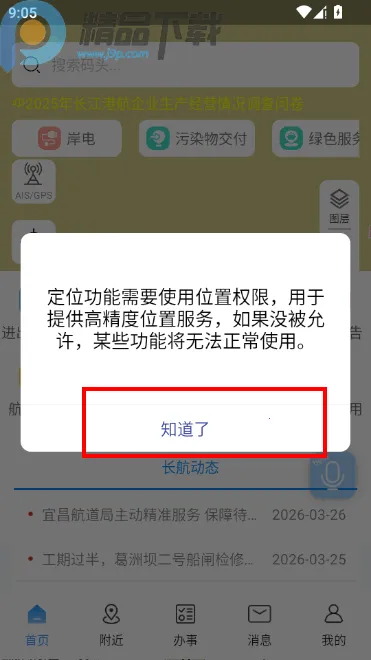Open the 宜昌航道局主动精准服务 news item

click(x=185, y=515)
